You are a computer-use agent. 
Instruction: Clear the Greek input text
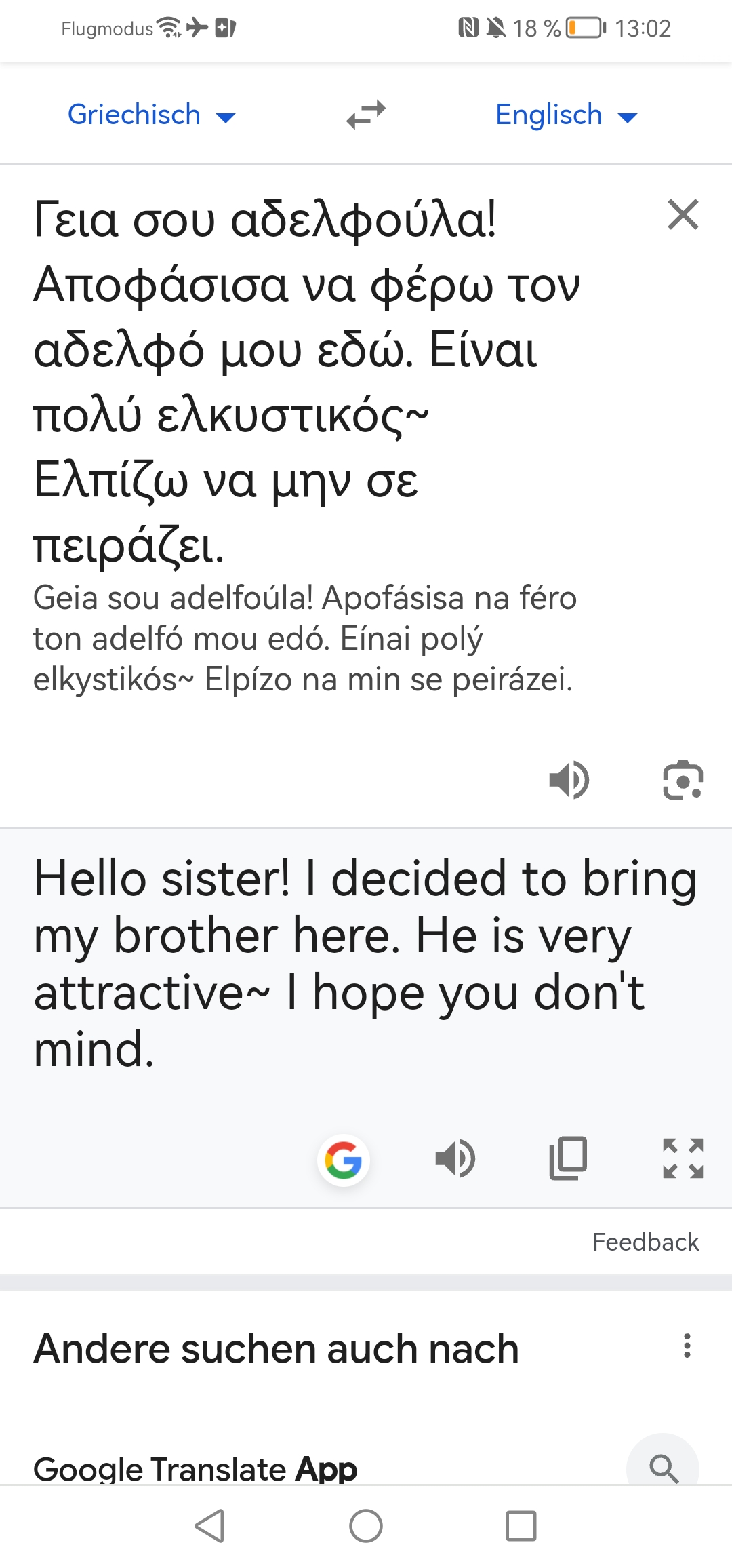[x=683, y=215]
